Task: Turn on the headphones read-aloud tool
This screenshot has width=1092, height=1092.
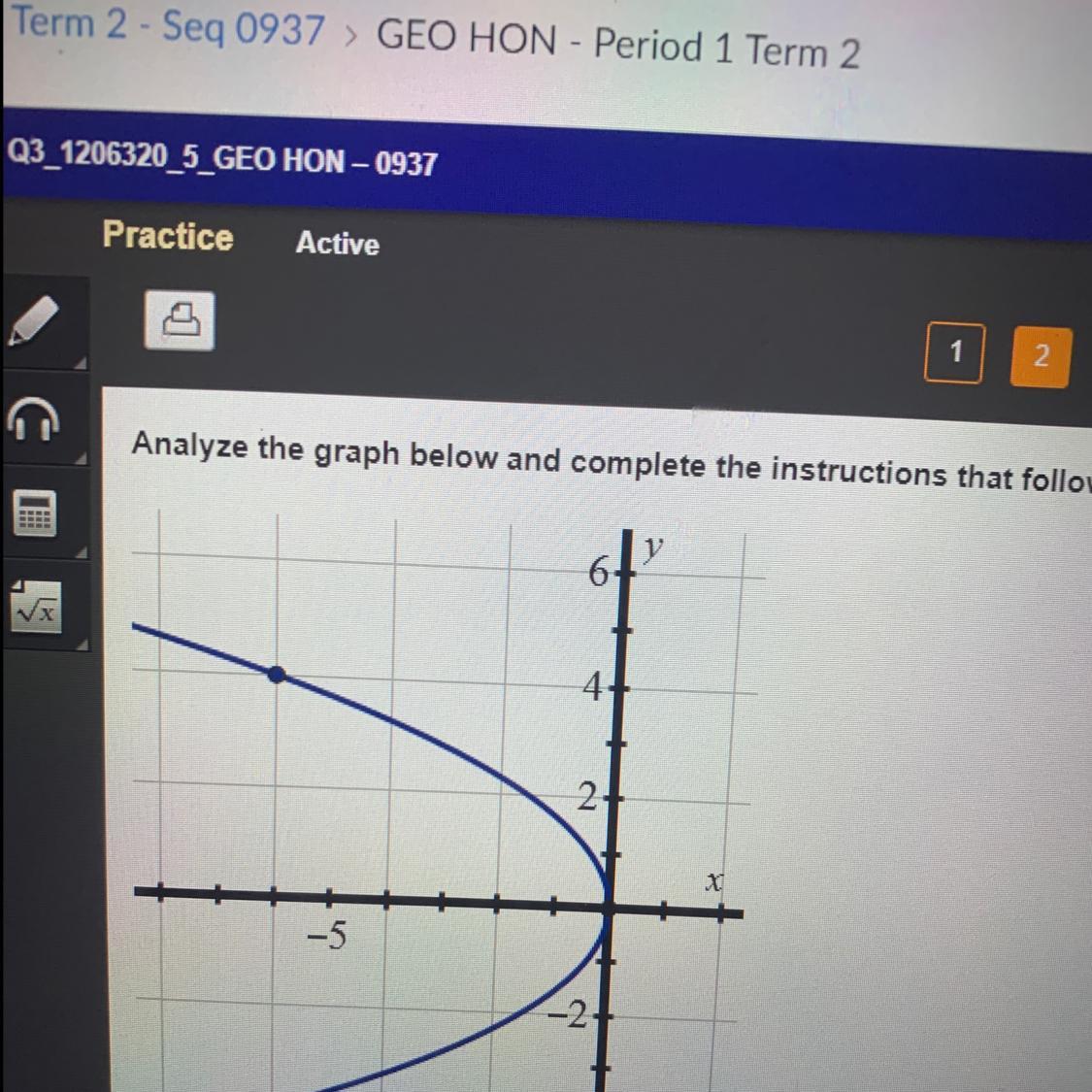Action: pyautogui.click(x=34, y=419)
